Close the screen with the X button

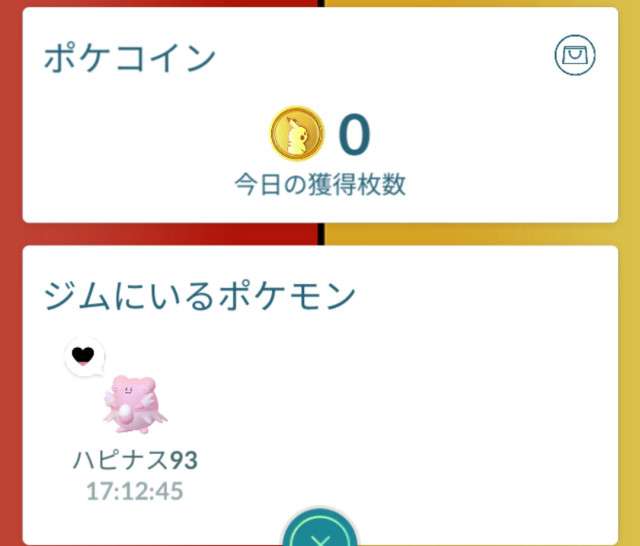(x=320, y=533)
